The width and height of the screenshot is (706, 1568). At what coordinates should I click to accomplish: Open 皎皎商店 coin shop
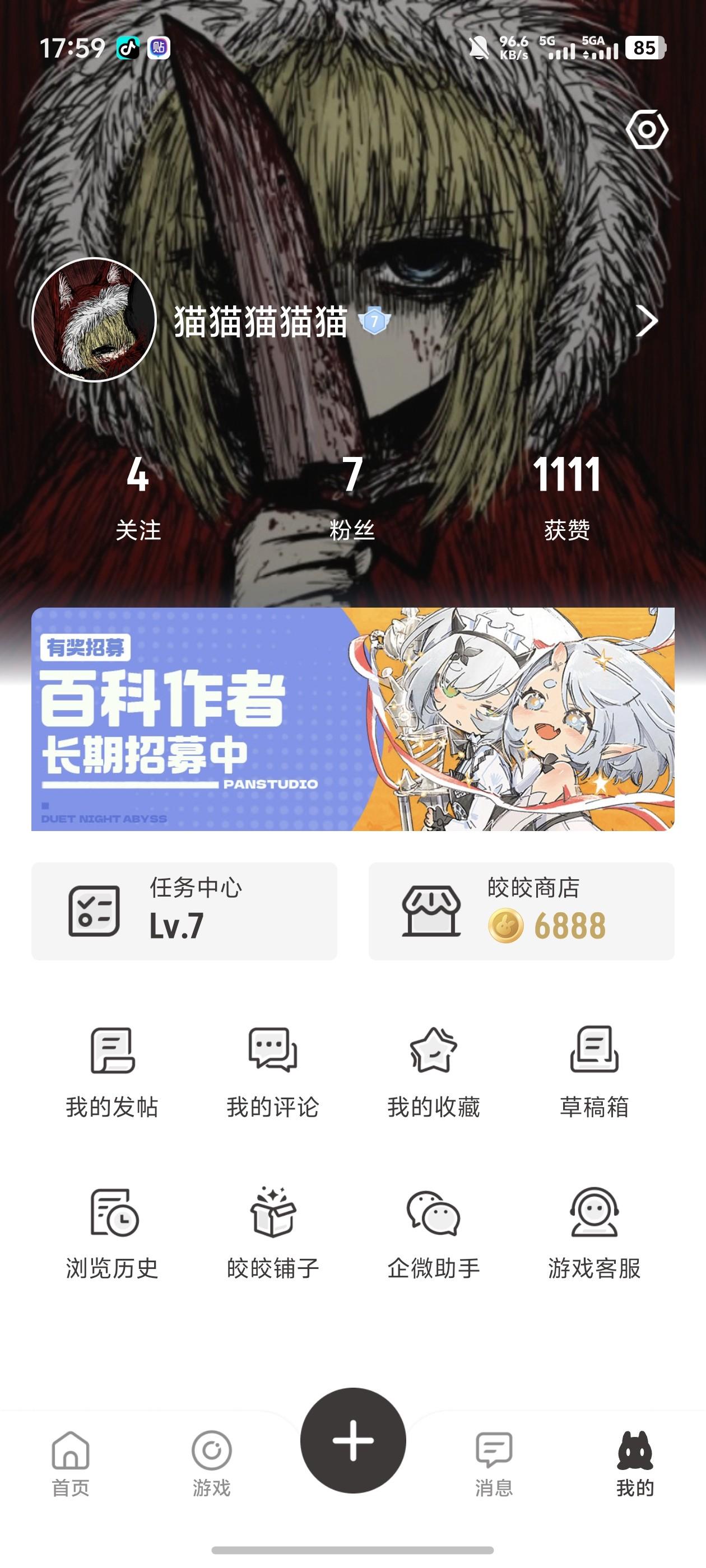tap(522, 911)
